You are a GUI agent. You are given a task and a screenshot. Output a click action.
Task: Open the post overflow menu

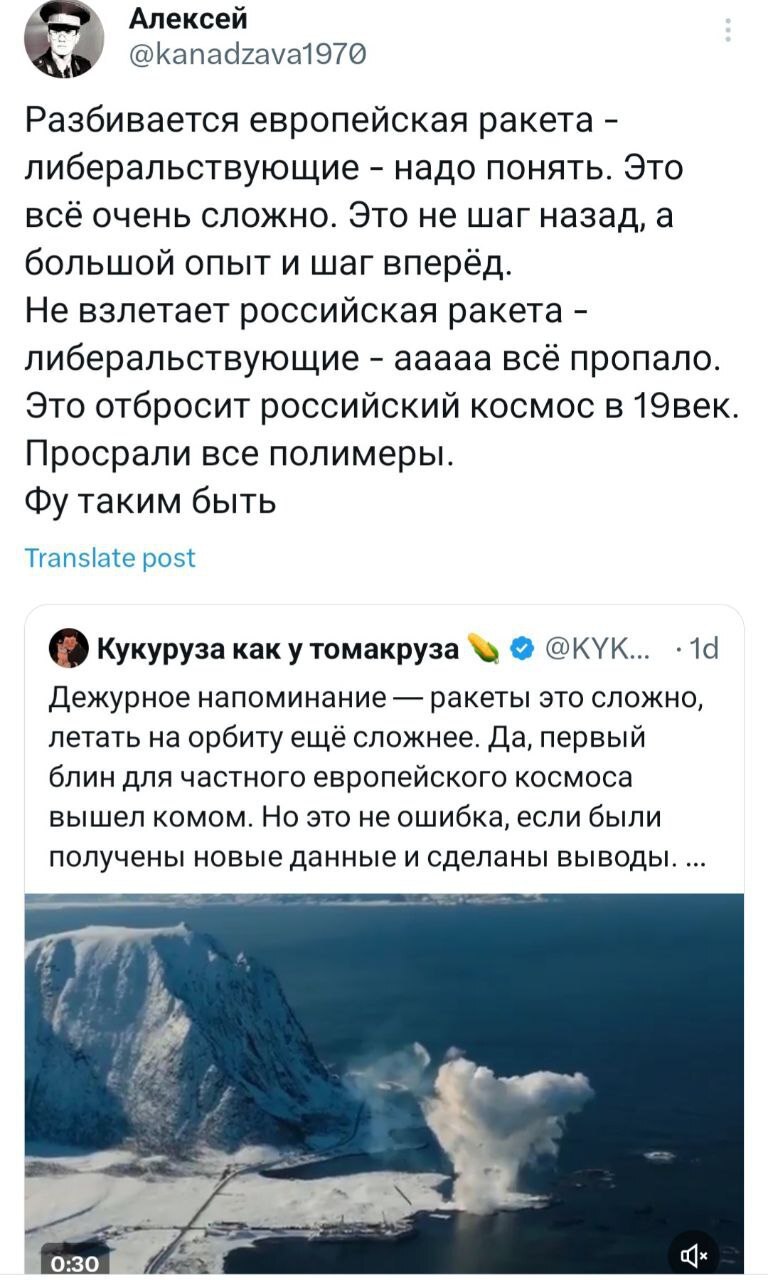tap(728, 32)
